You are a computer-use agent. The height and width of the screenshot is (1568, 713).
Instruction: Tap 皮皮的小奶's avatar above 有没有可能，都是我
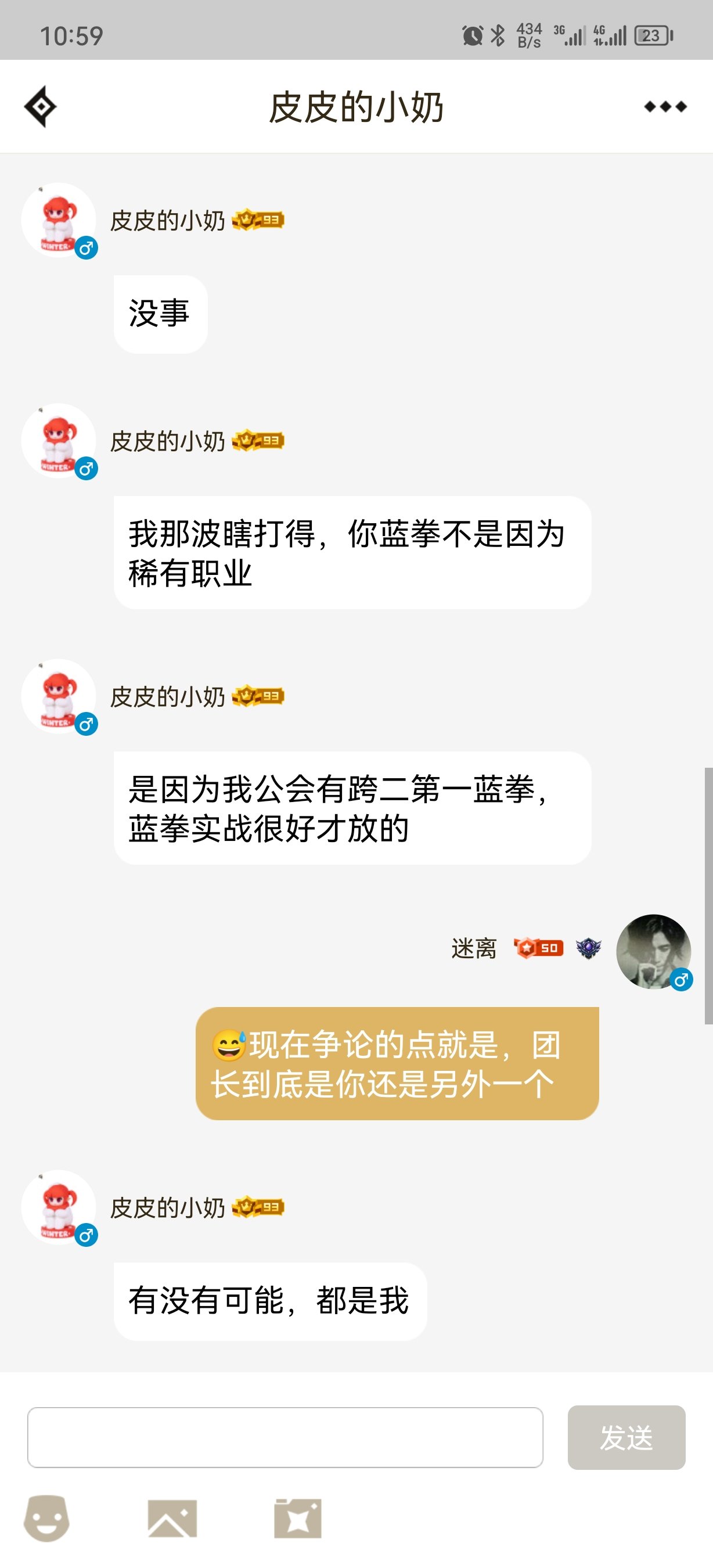tap(59, 1208)
